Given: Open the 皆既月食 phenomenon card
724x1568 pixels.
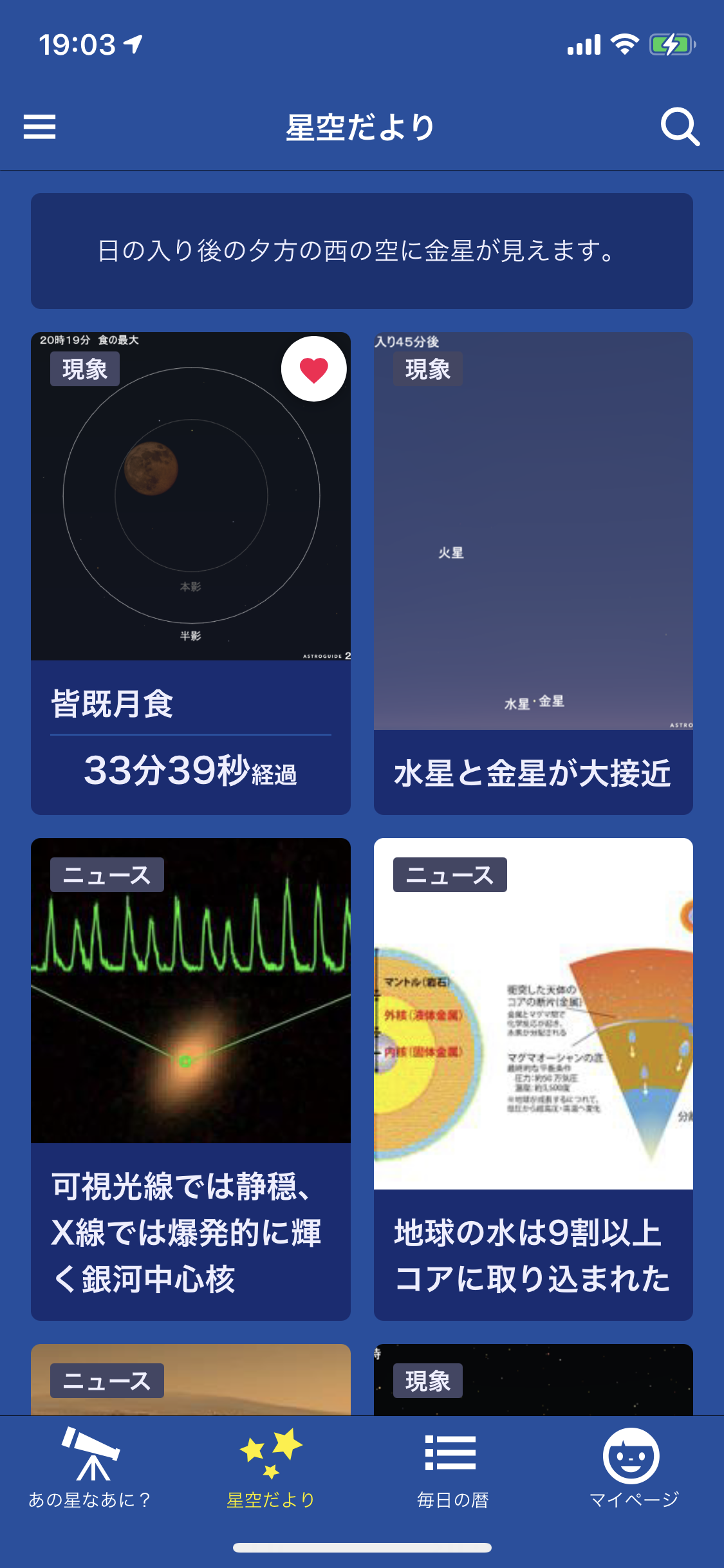Looking at the screenshot, I should click(x=190, y=573).
